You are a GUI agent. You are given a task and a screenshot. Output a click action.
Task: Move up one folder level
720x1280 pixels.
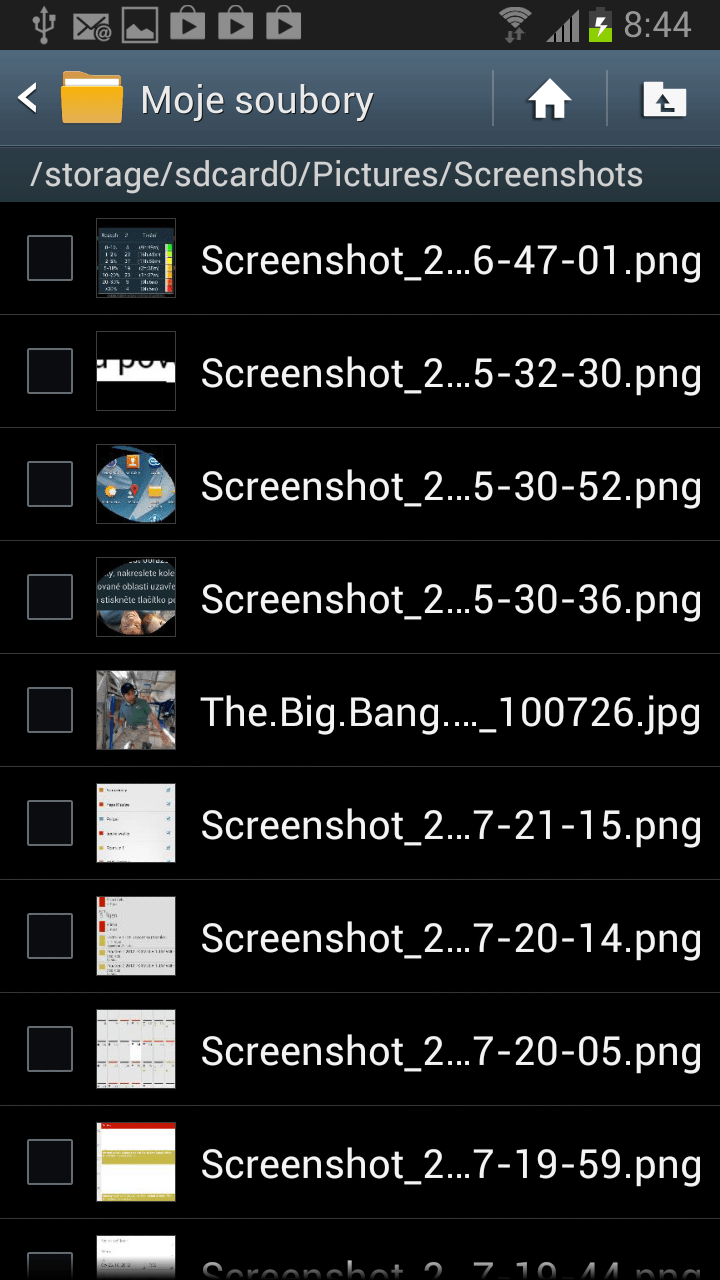[x=664, y=99]
